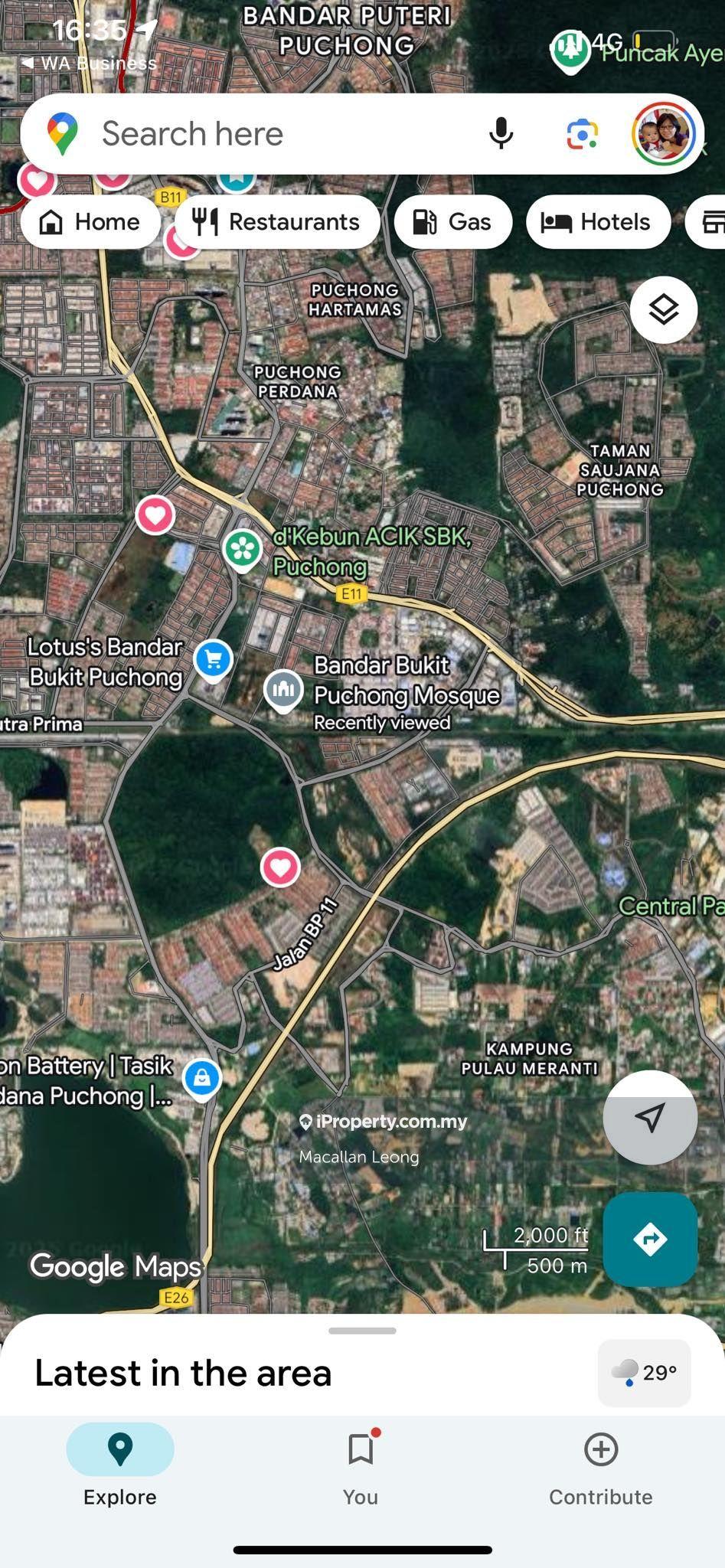Select the Lotus's Bandar Bukit Puchong pin

pos(213,659)
